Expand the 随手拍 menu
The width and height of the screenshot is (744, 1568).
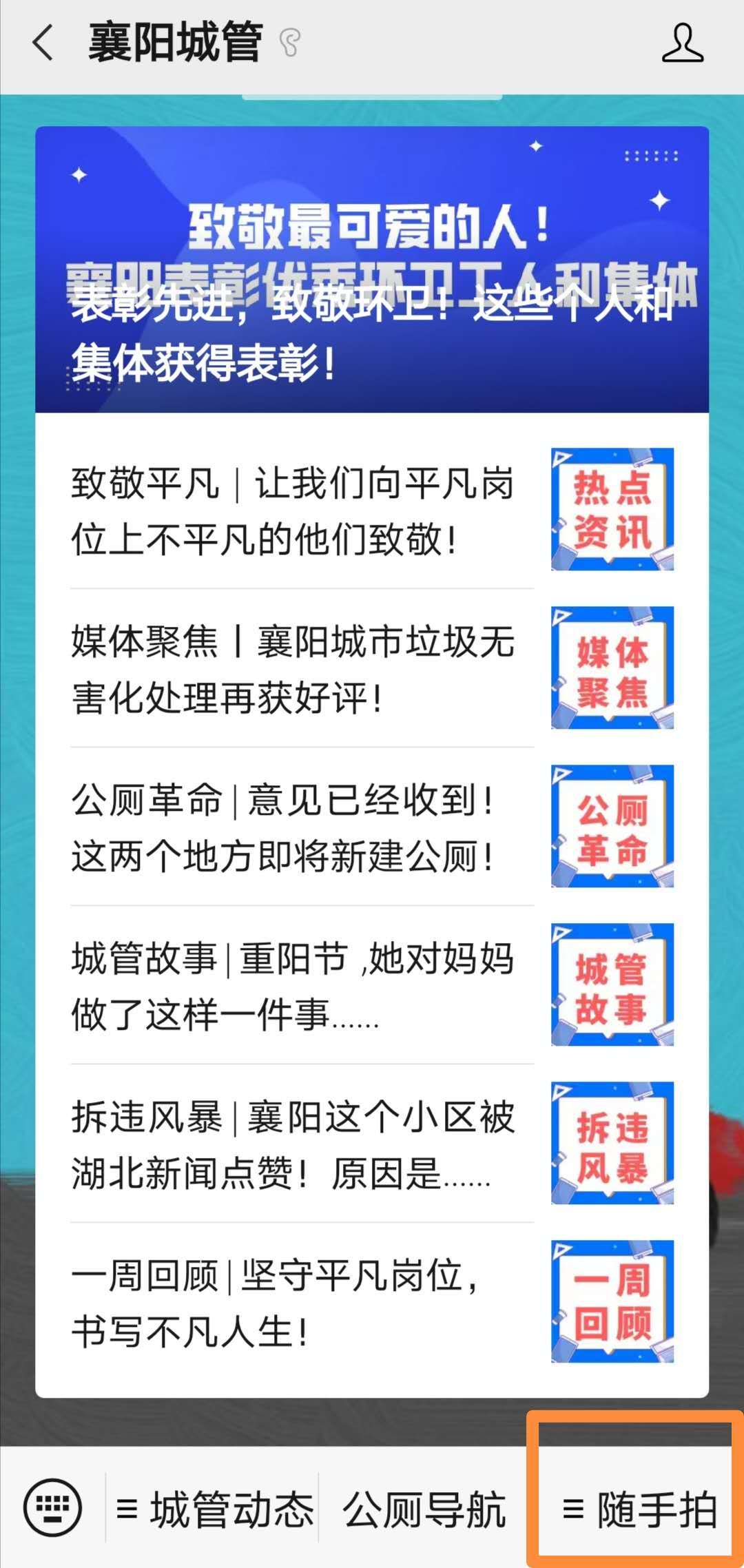click(638, 1509)
